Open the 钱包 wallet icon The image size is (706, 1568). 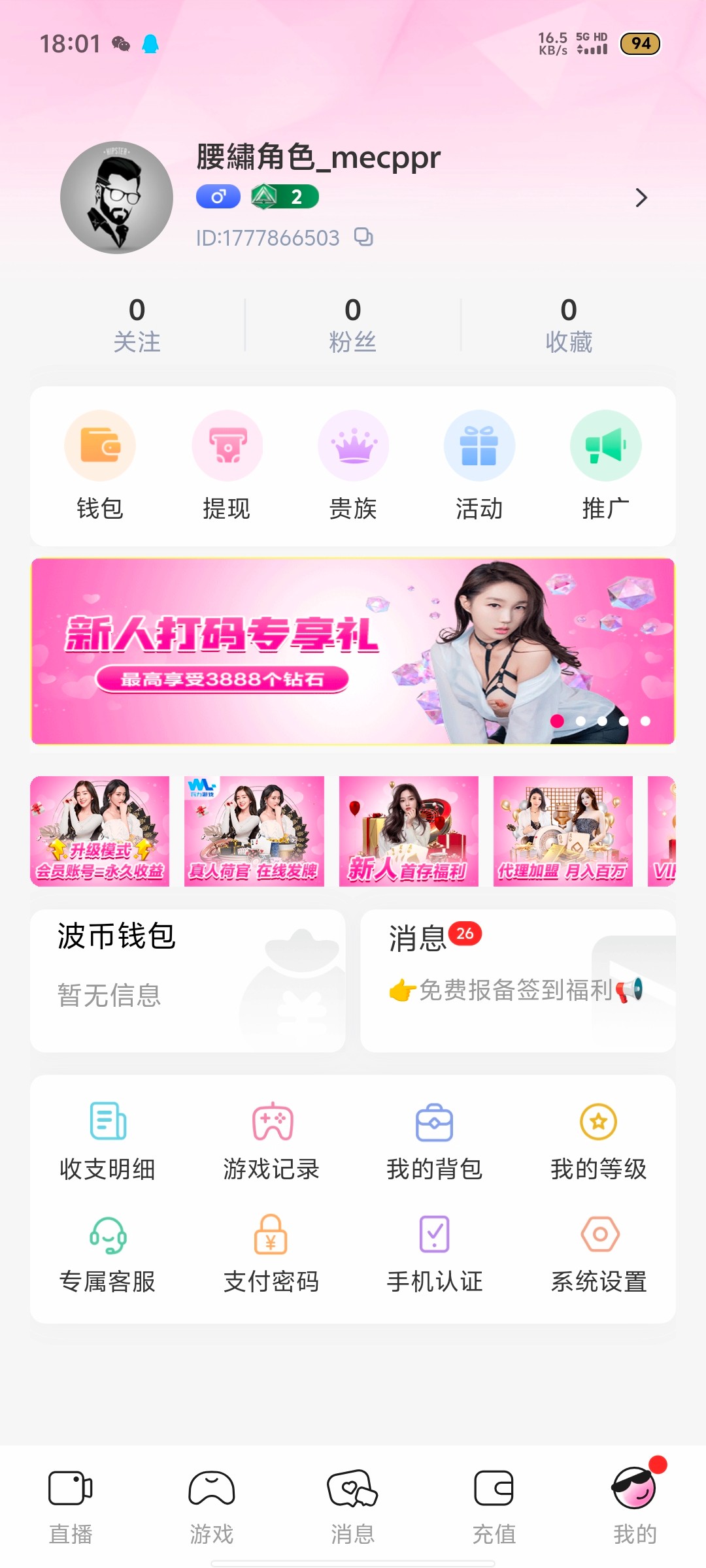pos(99,464)
